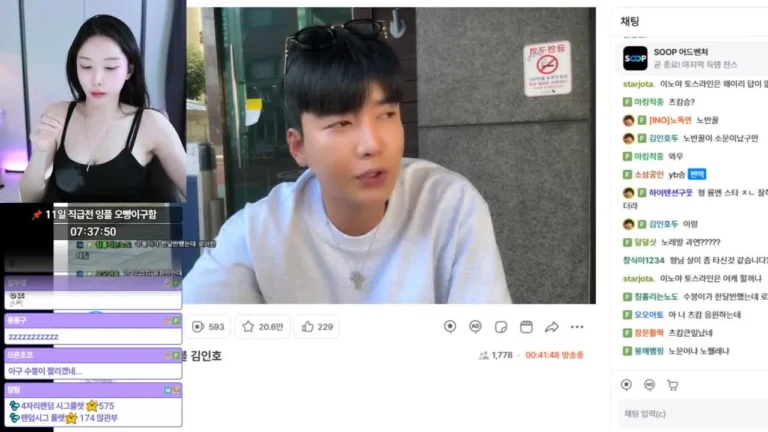768x432 pixels.
Task: Like the stream with 229 thumbs up
Action: [x=317, y=326]
